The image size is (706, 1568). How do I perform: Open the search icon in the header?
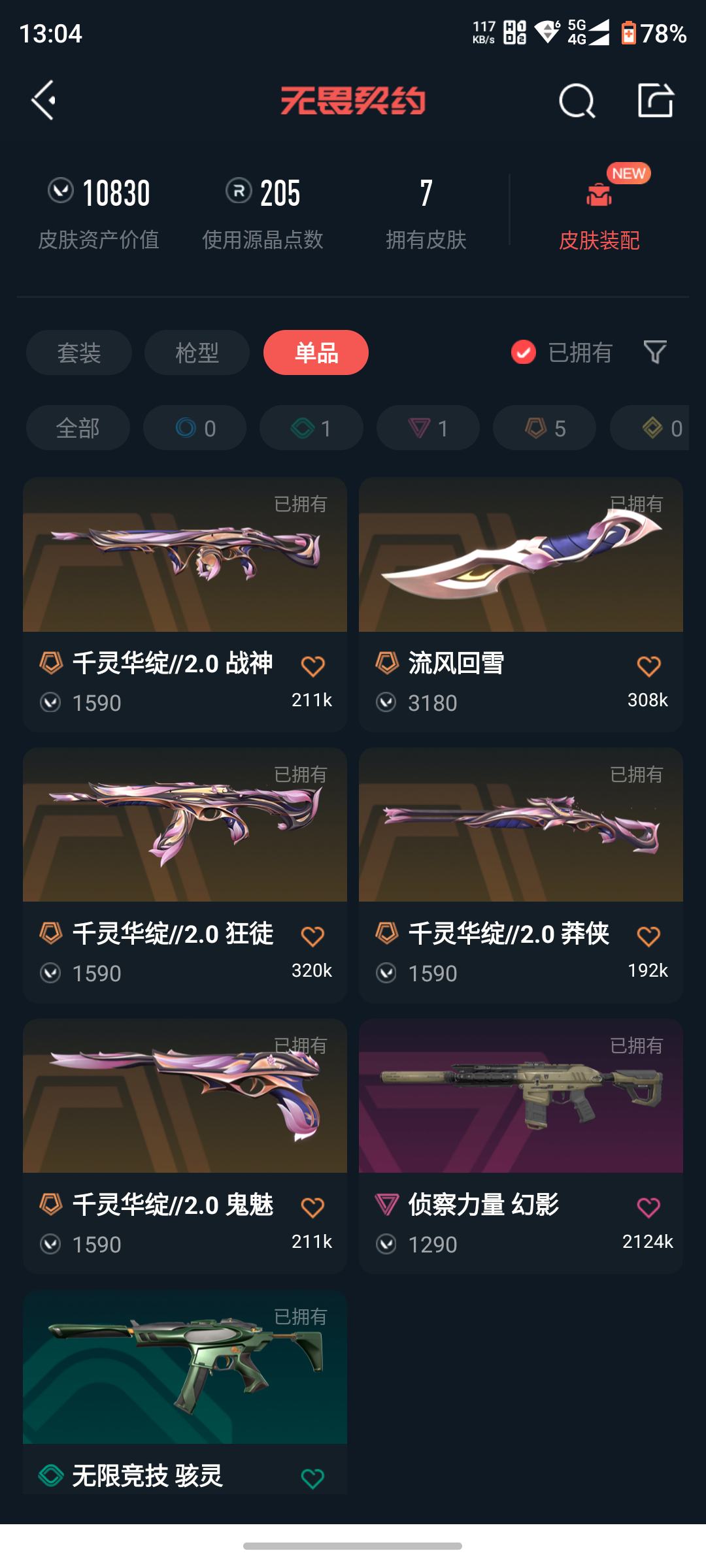click(577, 101)
